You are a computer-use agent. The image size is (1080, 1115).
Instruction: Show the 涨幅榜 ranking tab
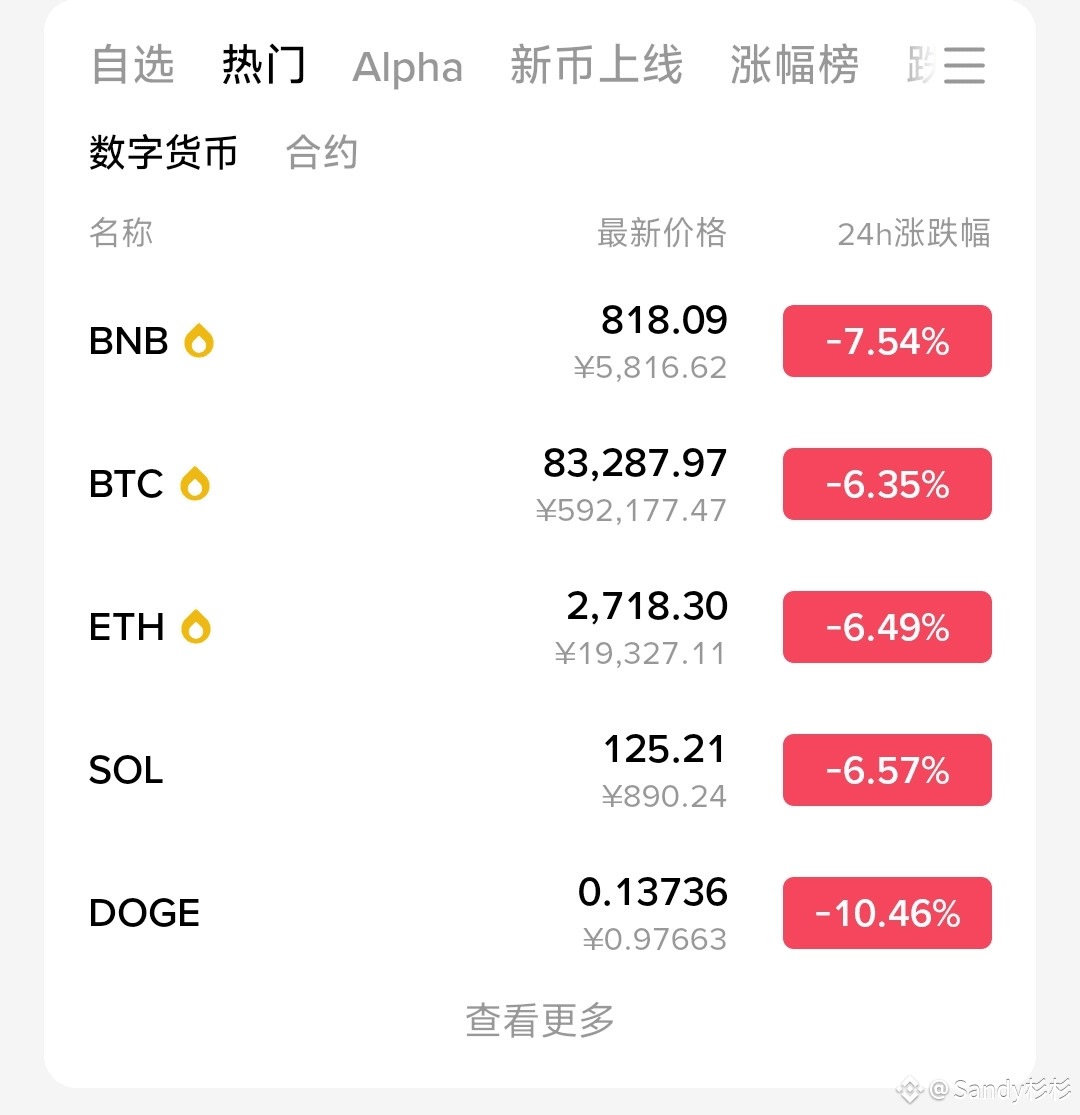794,66
